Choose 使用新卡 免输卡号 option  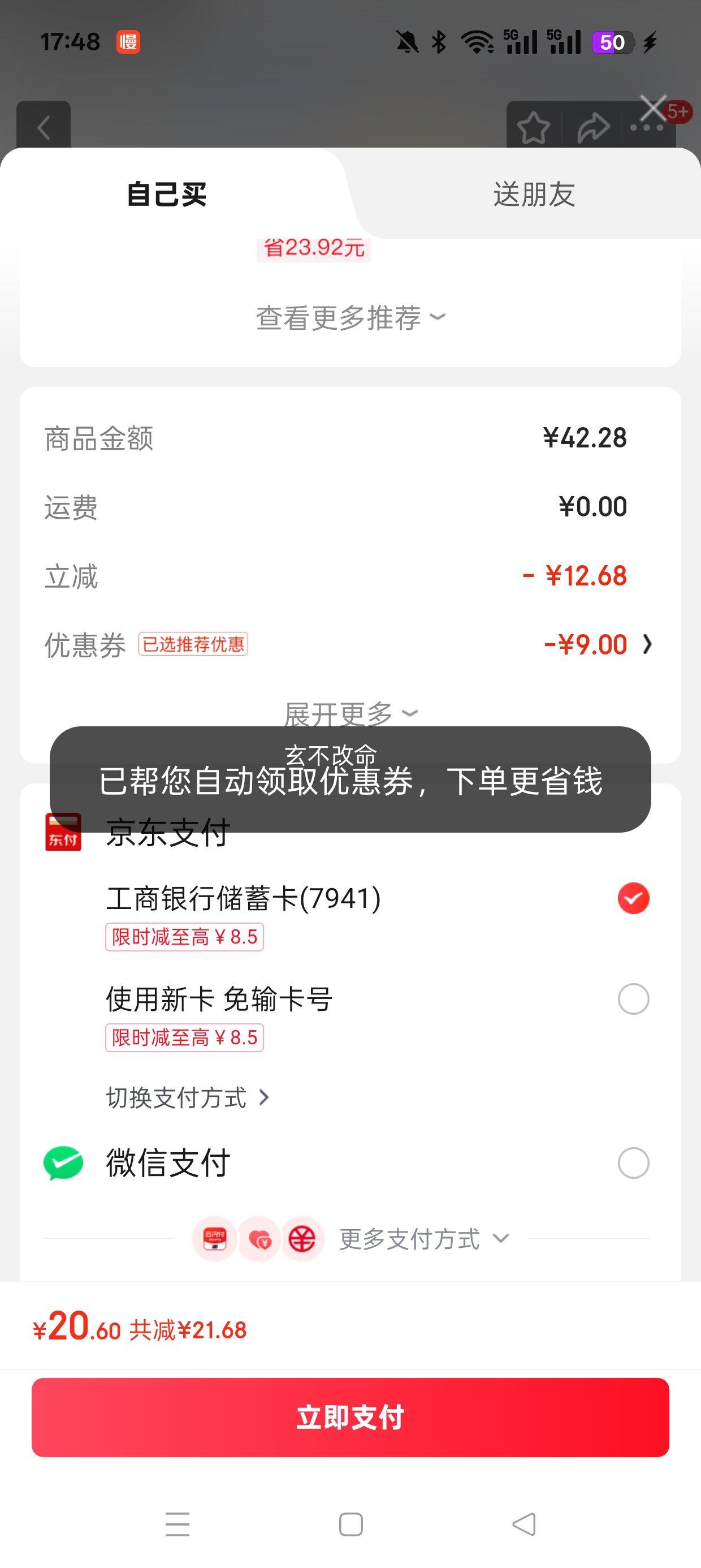pyautogui.click(x=633, y=999)
